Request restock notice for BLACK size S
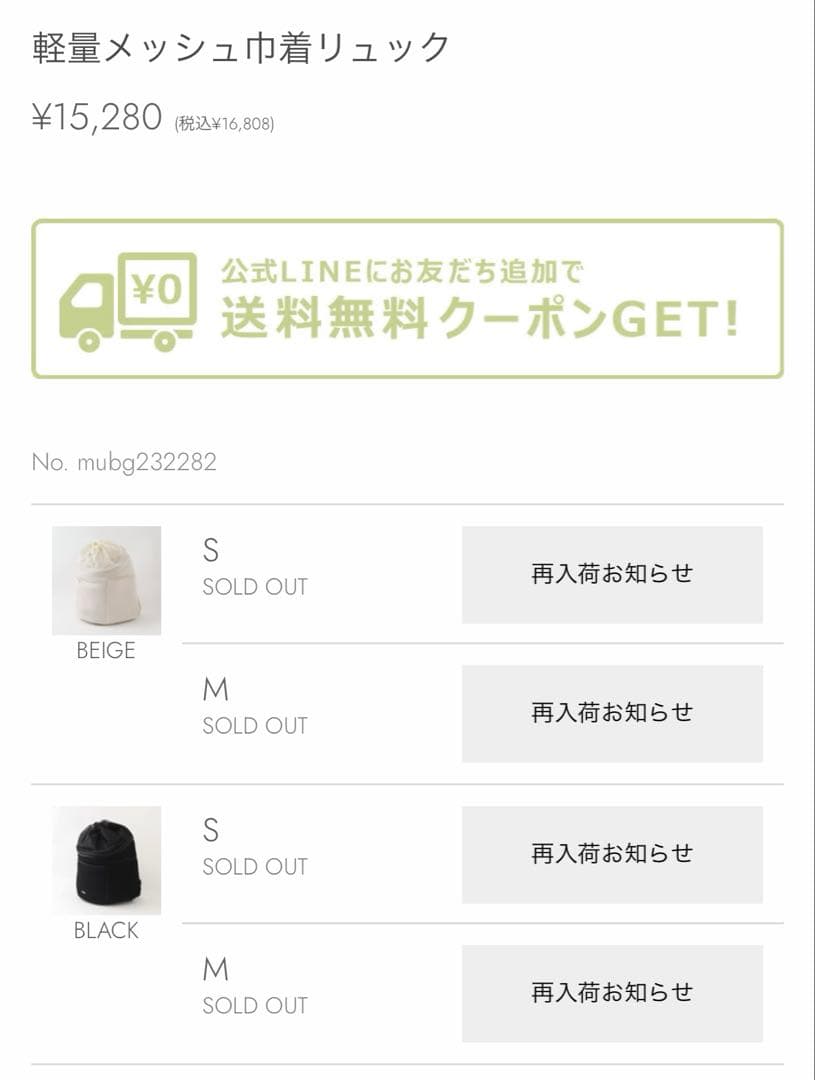Image resolution: width=815 pixels, height=1080 pixels. [x=612, y=854]
